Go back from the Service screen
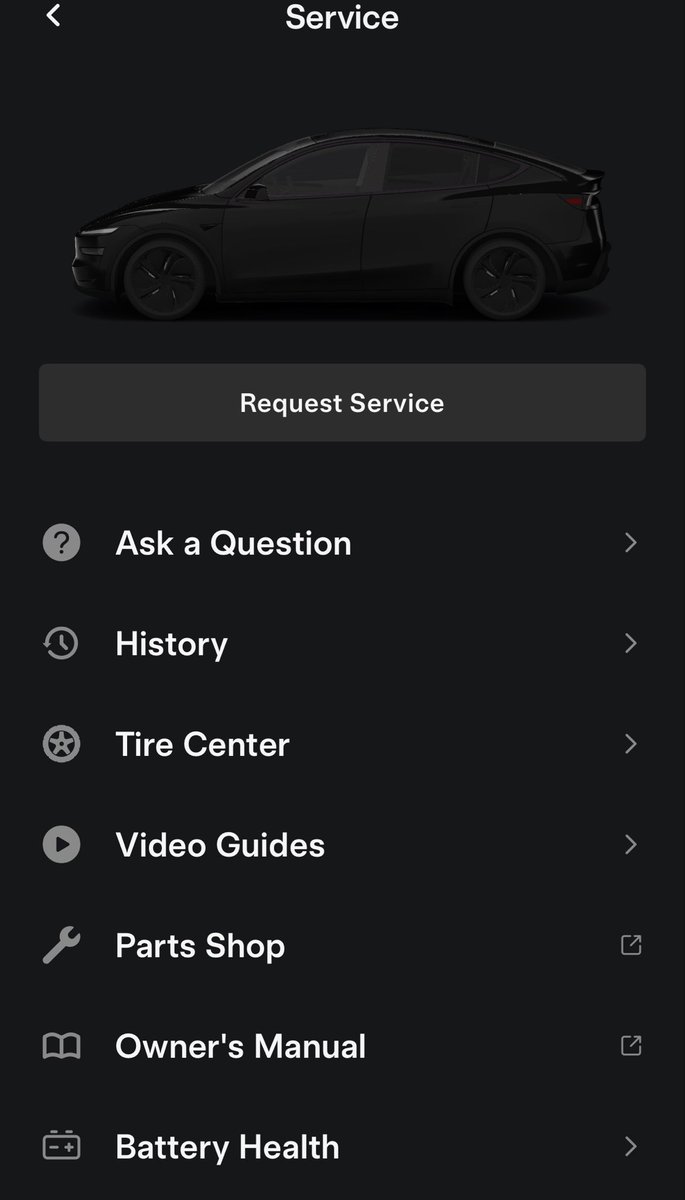The width and height of the screenshot is (685, 1200). (54, 16)
